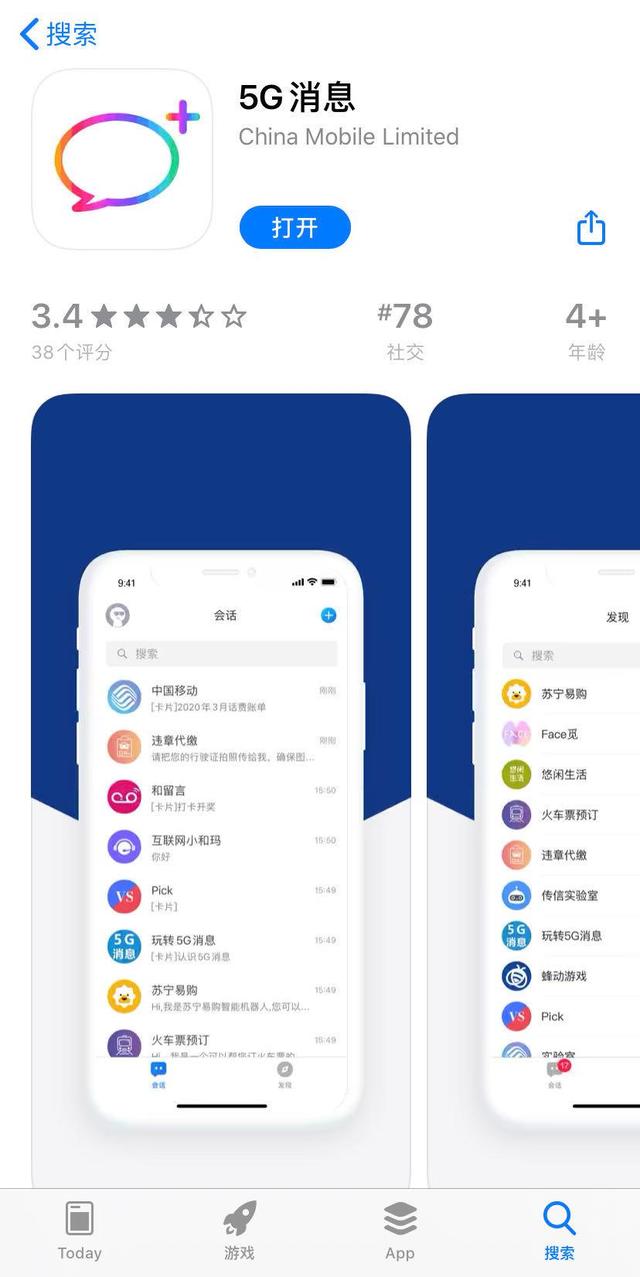640x1277 pixels.
Task: Switch to the App tab
Action: 400,1230
